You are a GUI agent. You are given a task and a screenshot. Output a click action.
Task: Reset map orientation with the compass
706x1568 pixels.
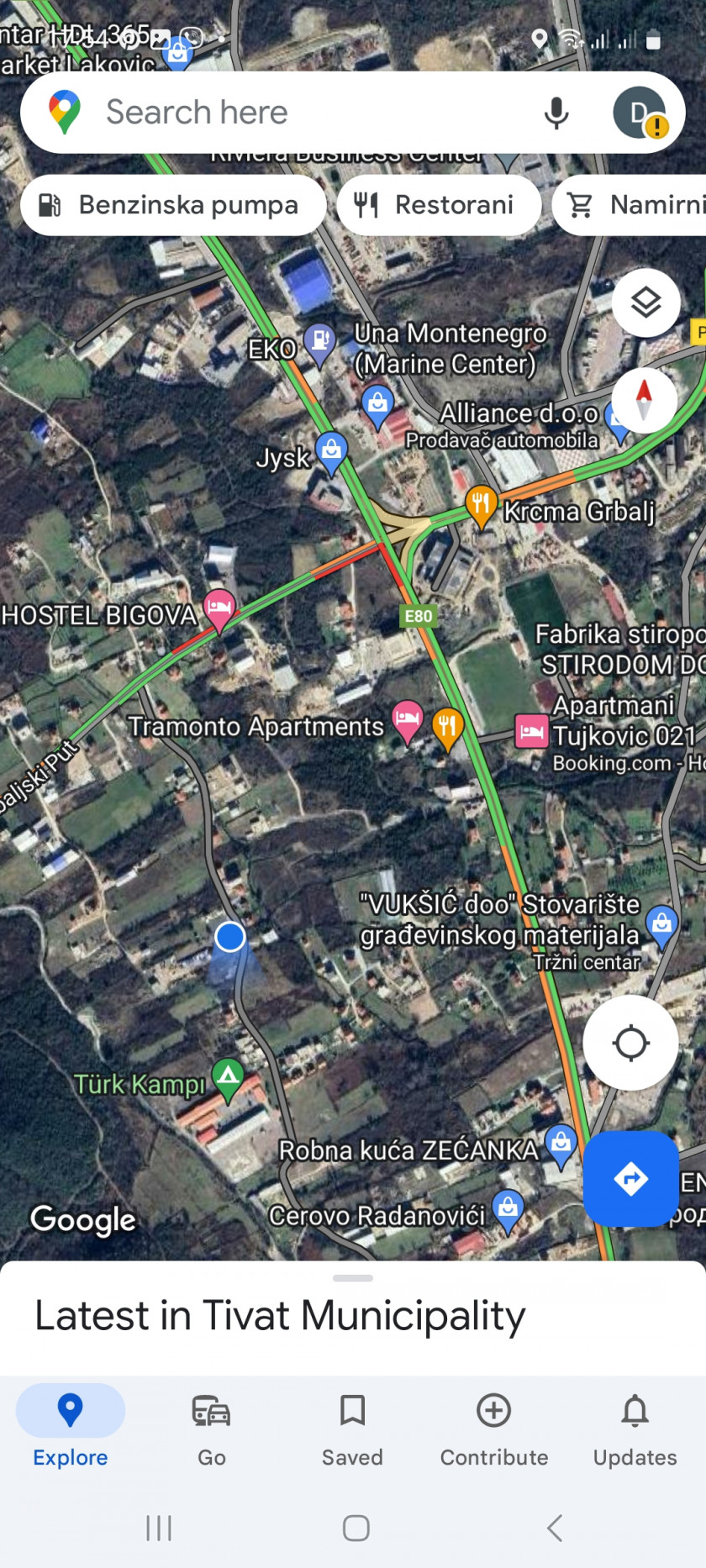(x=644, y=400)
